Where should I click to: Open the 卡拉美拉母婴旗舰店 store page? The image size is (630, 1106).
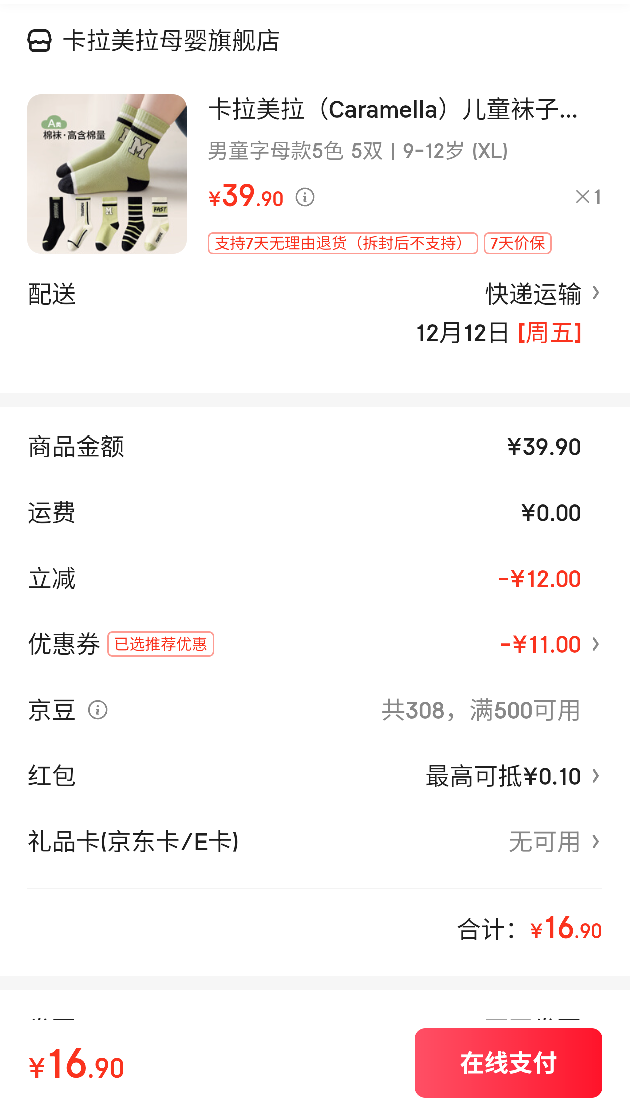pos(153,41)
